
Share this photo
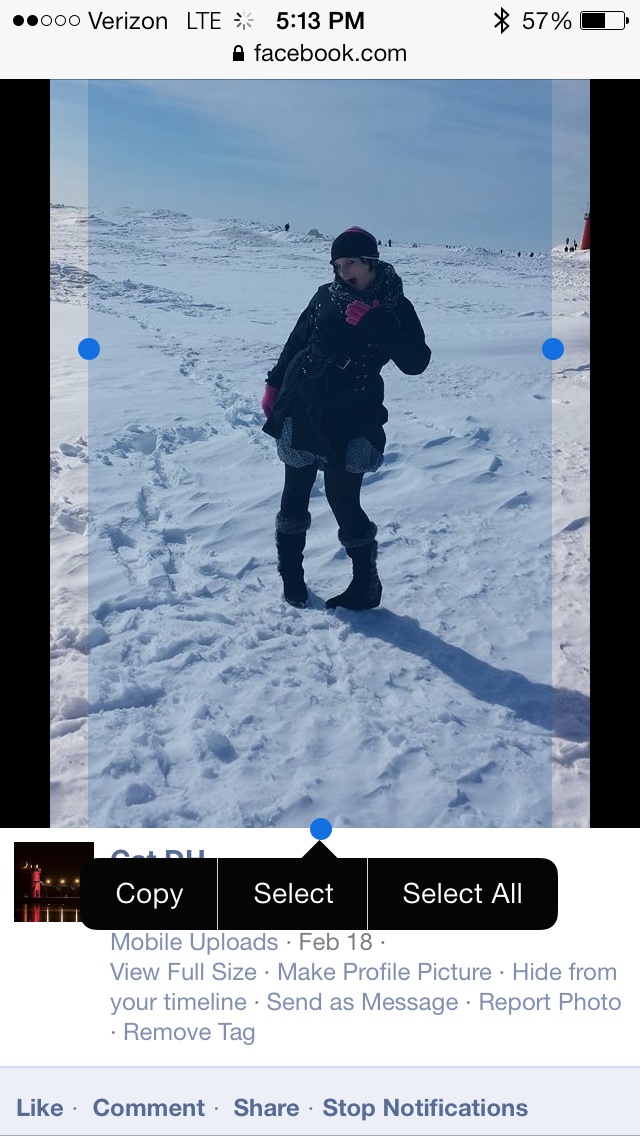(x=266, y=1108)
